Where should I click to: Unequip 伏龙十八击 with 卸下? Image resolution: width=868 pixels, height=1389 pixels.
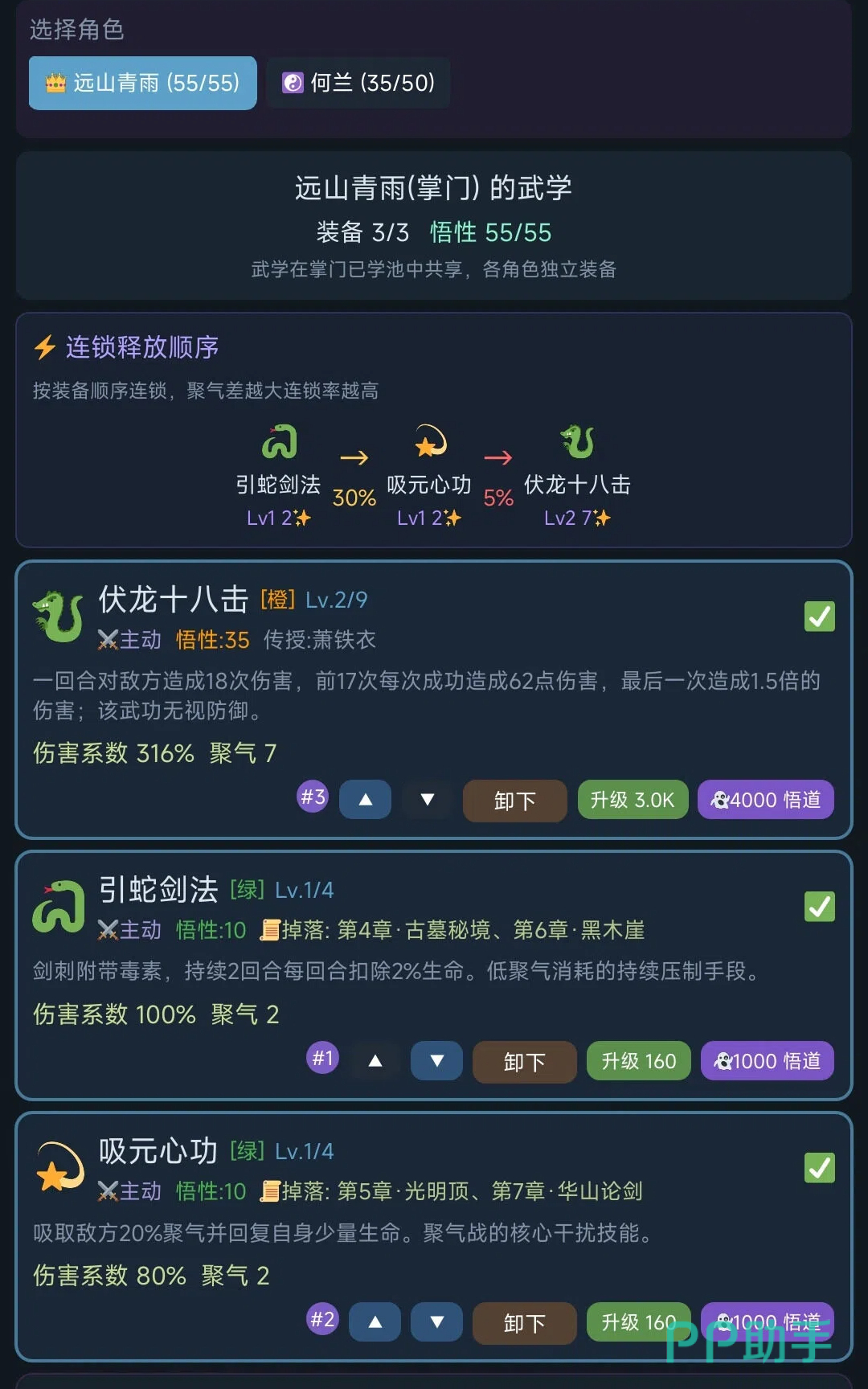pos(514,801)
